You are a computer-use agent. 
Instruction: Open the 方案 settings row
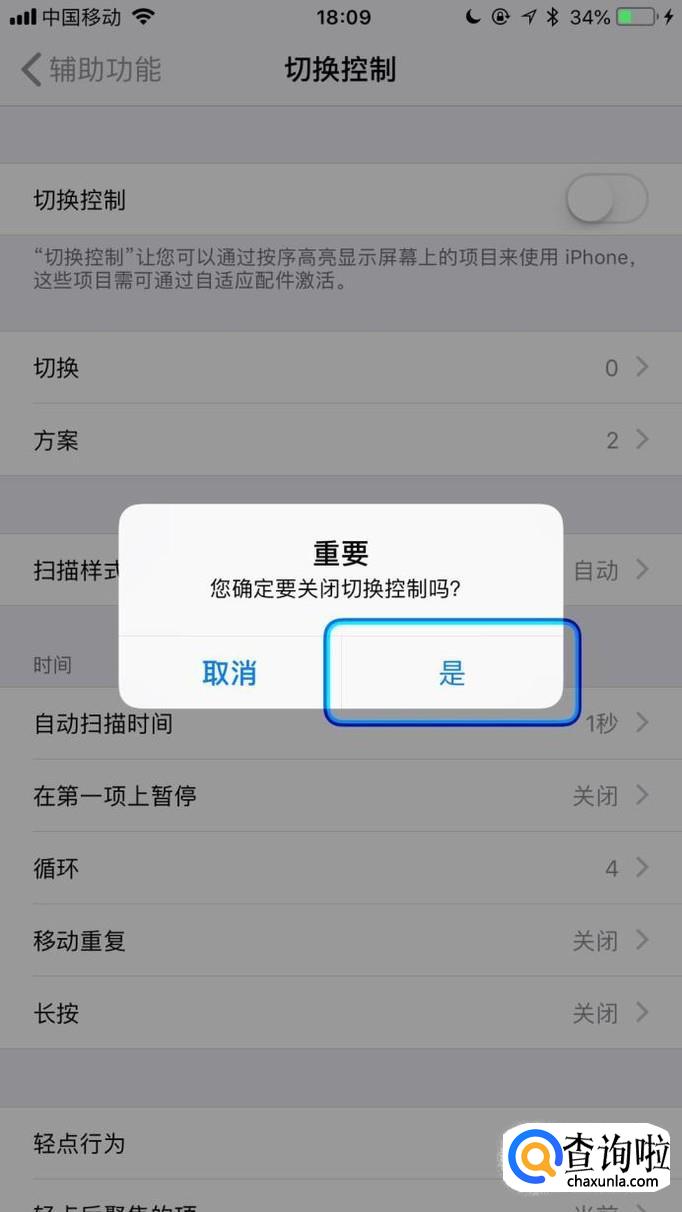tap(340, 440)
